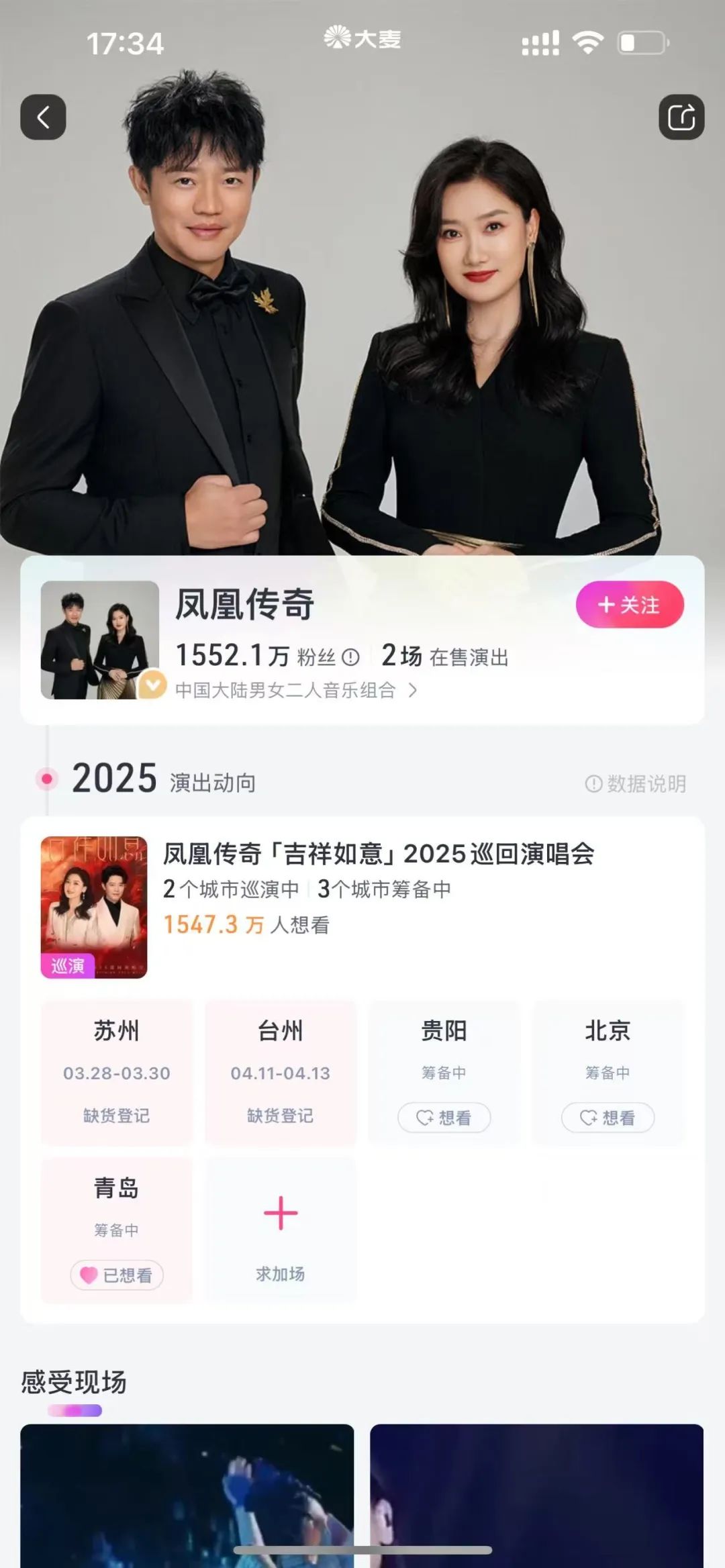The height and width of the screenshot is (1568, 725).
Task: Toggle 已想看 for the 青岛 show
Action: [117, 1275]
